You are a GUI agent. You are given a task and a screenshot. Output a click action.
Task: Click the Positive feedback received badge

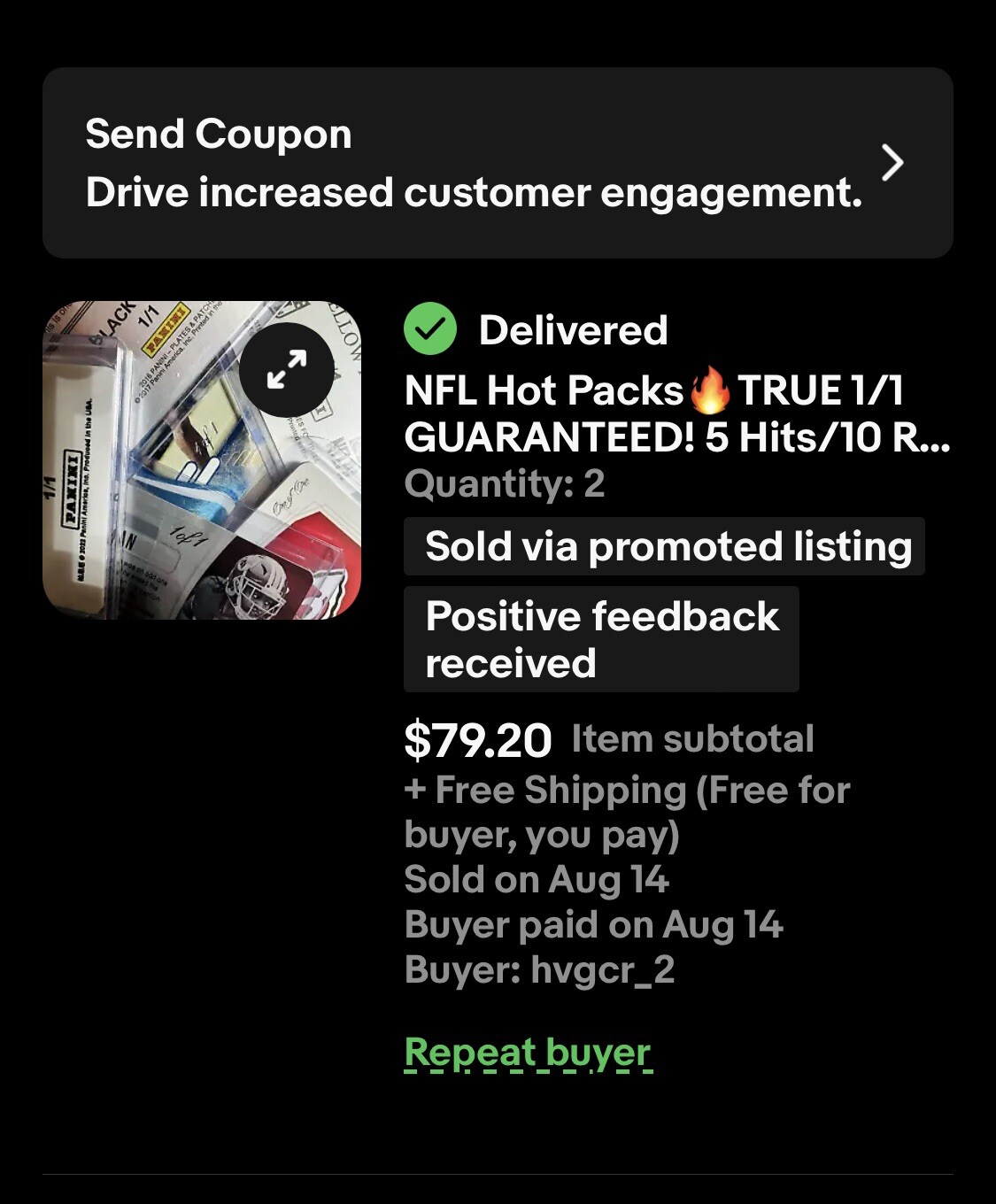[x=601, y=637]
